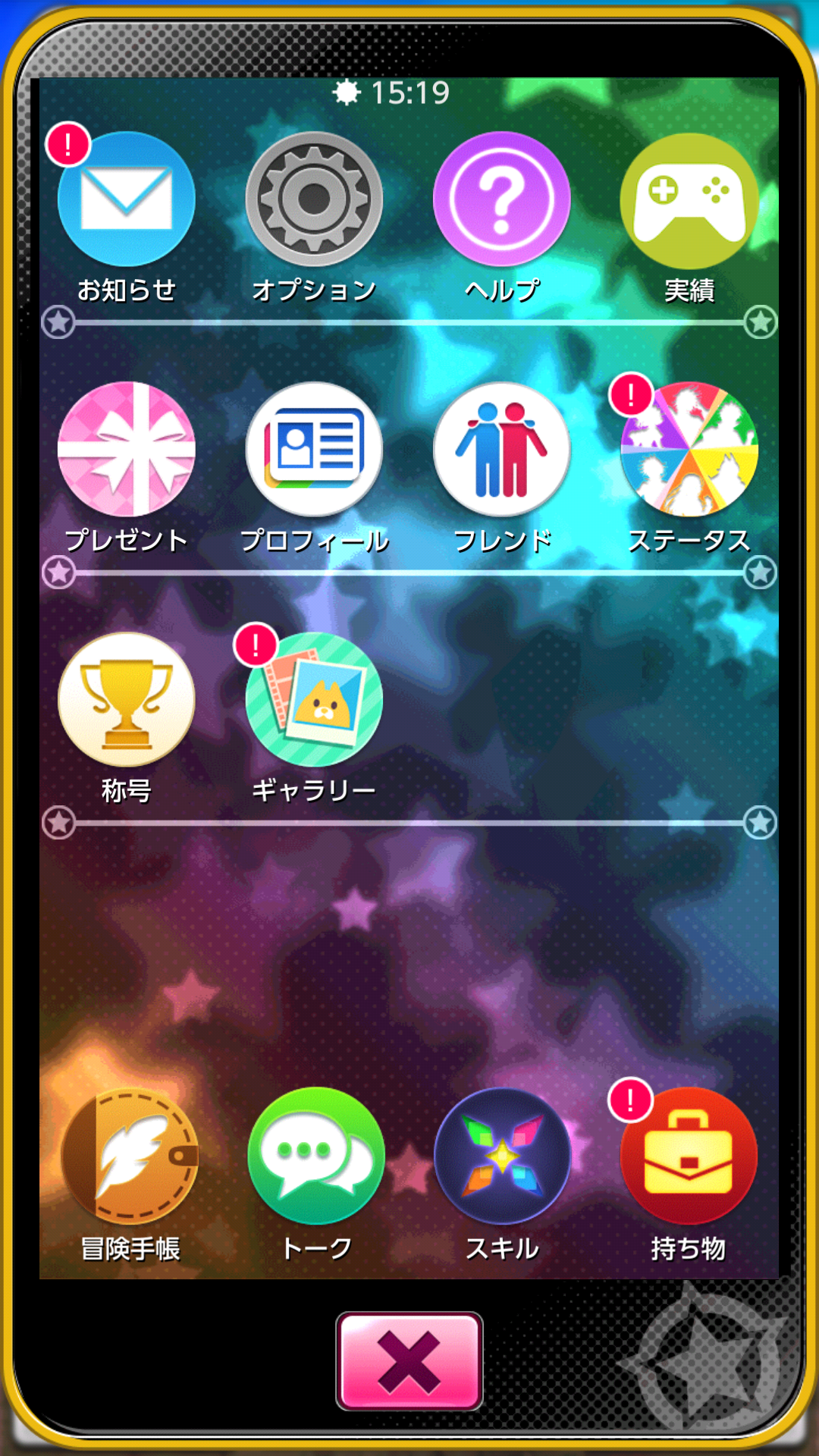The width and height of the screenshot is (819, 1456).
Task: Close the menu with the pink X
Action: [409, 1361]
